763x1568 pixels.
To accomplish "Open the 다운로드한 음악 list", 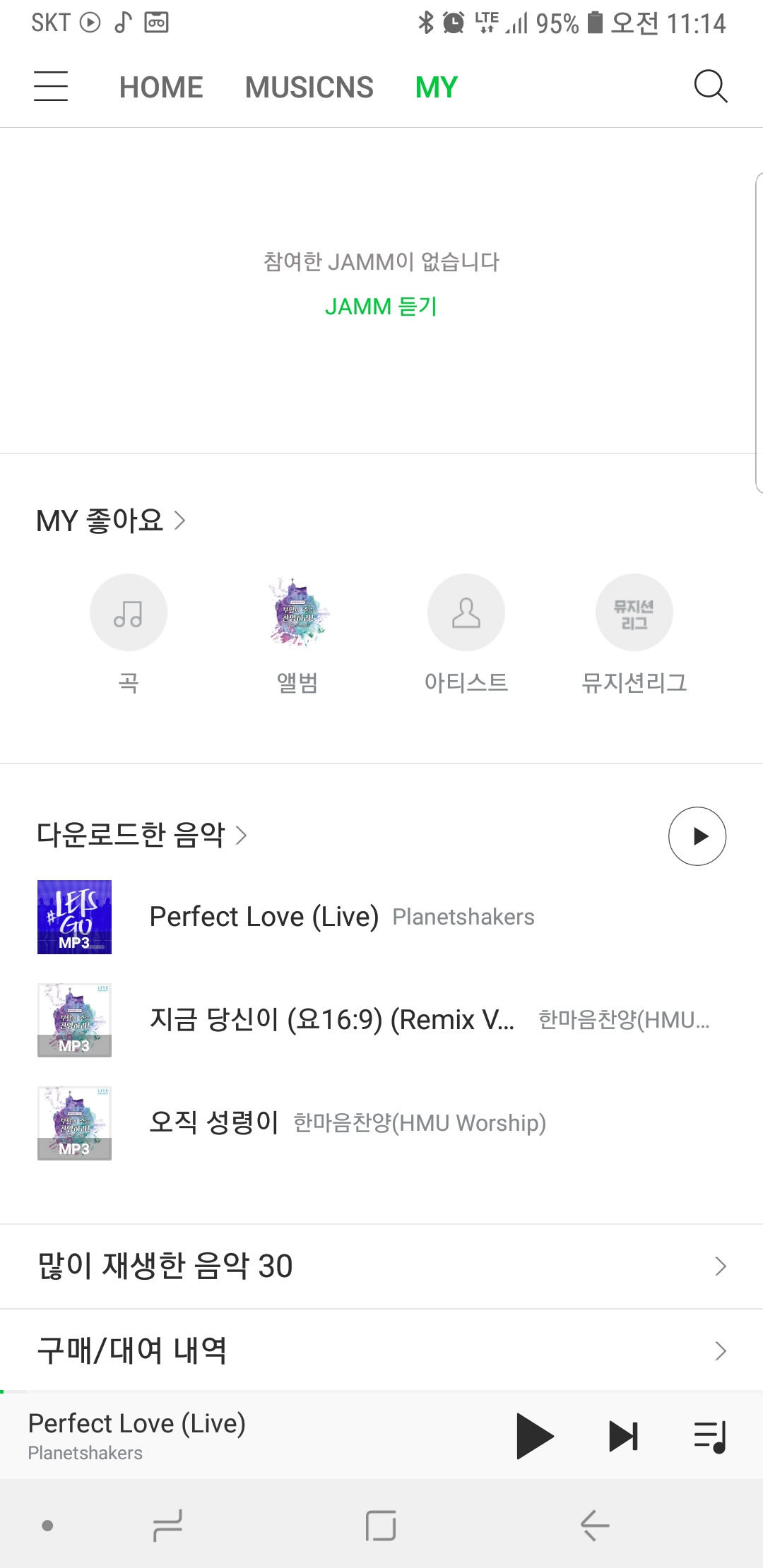I will click(141, 835).
